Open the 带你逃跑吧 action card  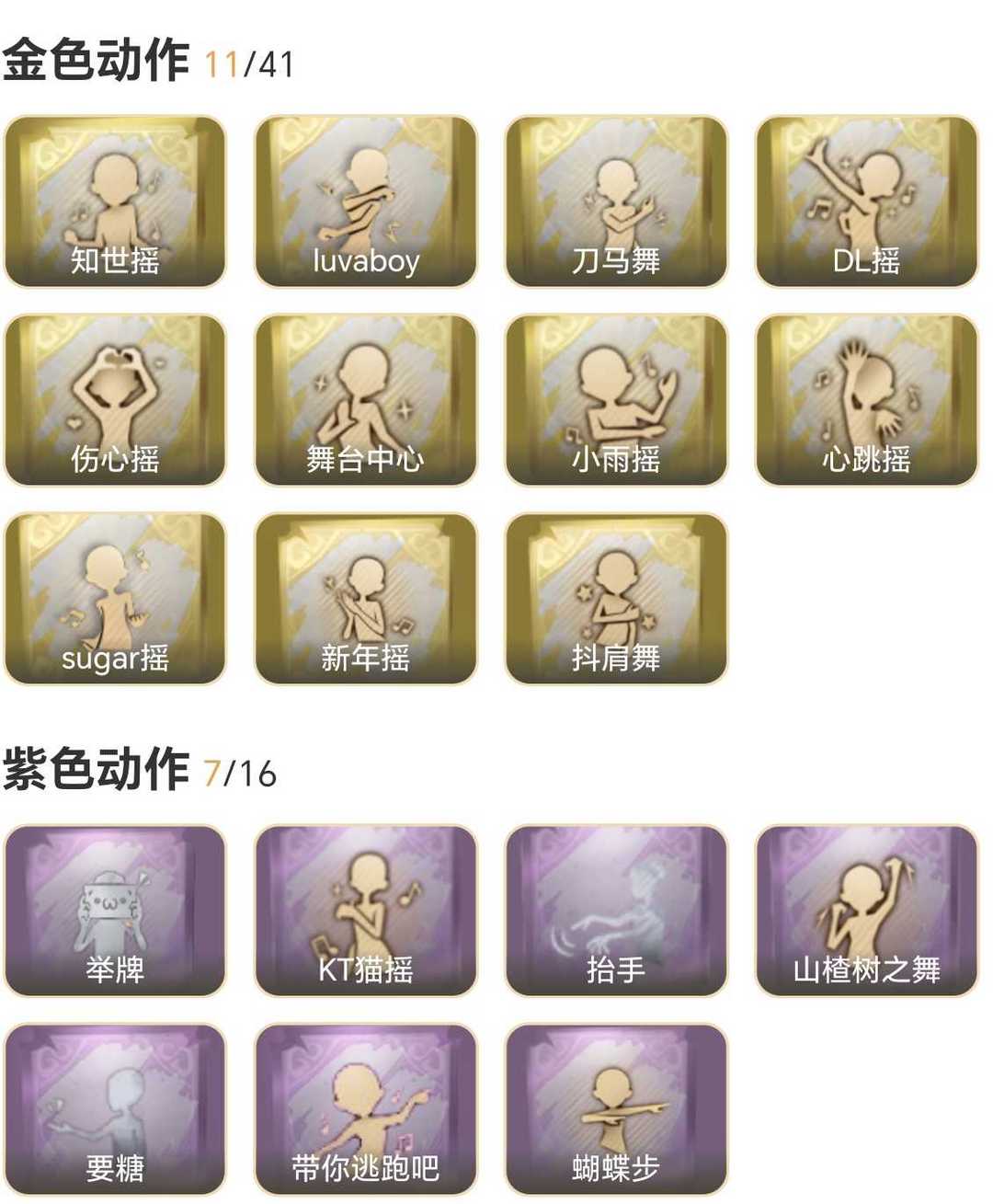click(x=366, y=1109)
